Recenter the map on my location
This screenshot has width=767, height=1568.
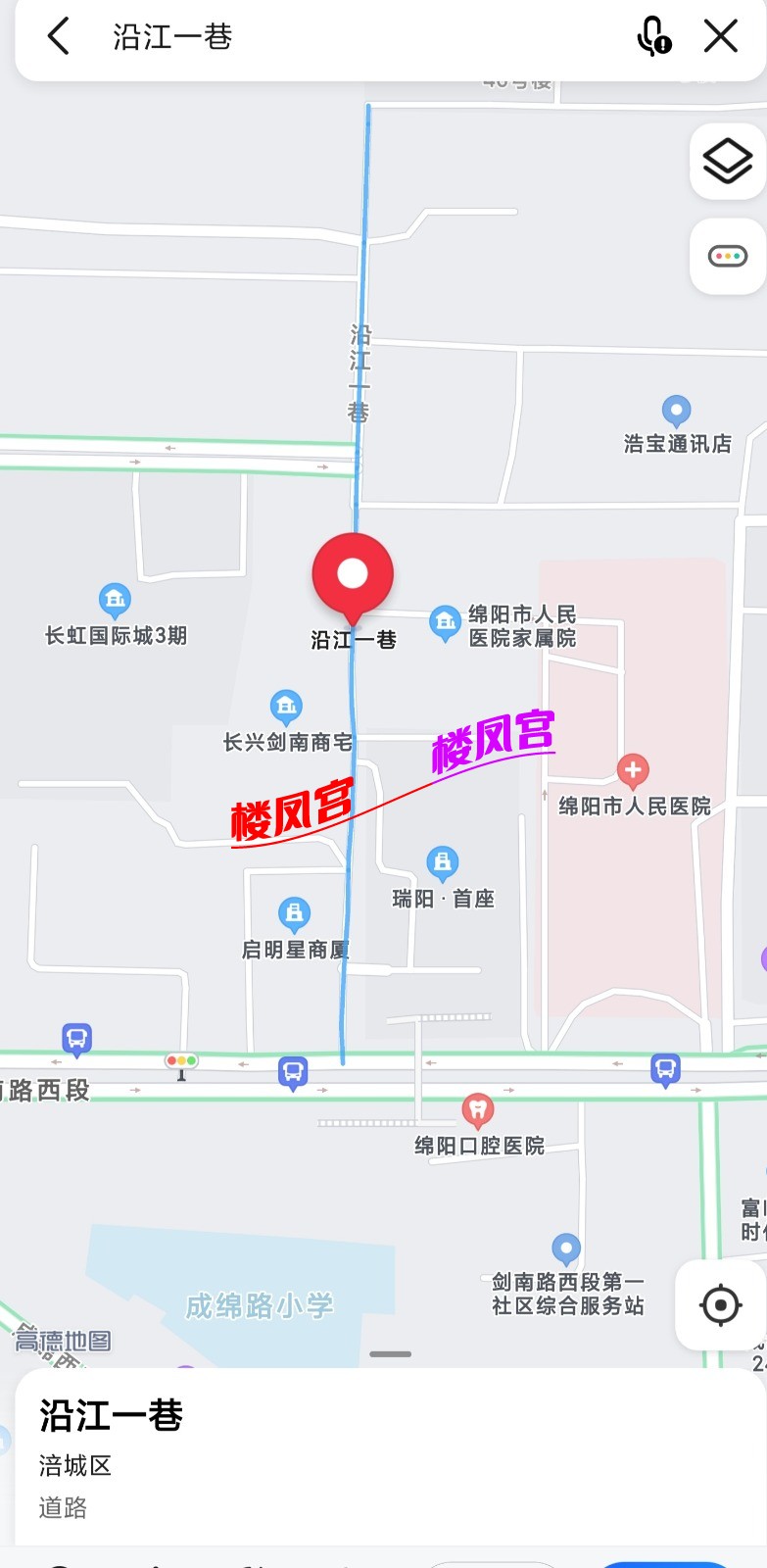(x=720, y=1304)
